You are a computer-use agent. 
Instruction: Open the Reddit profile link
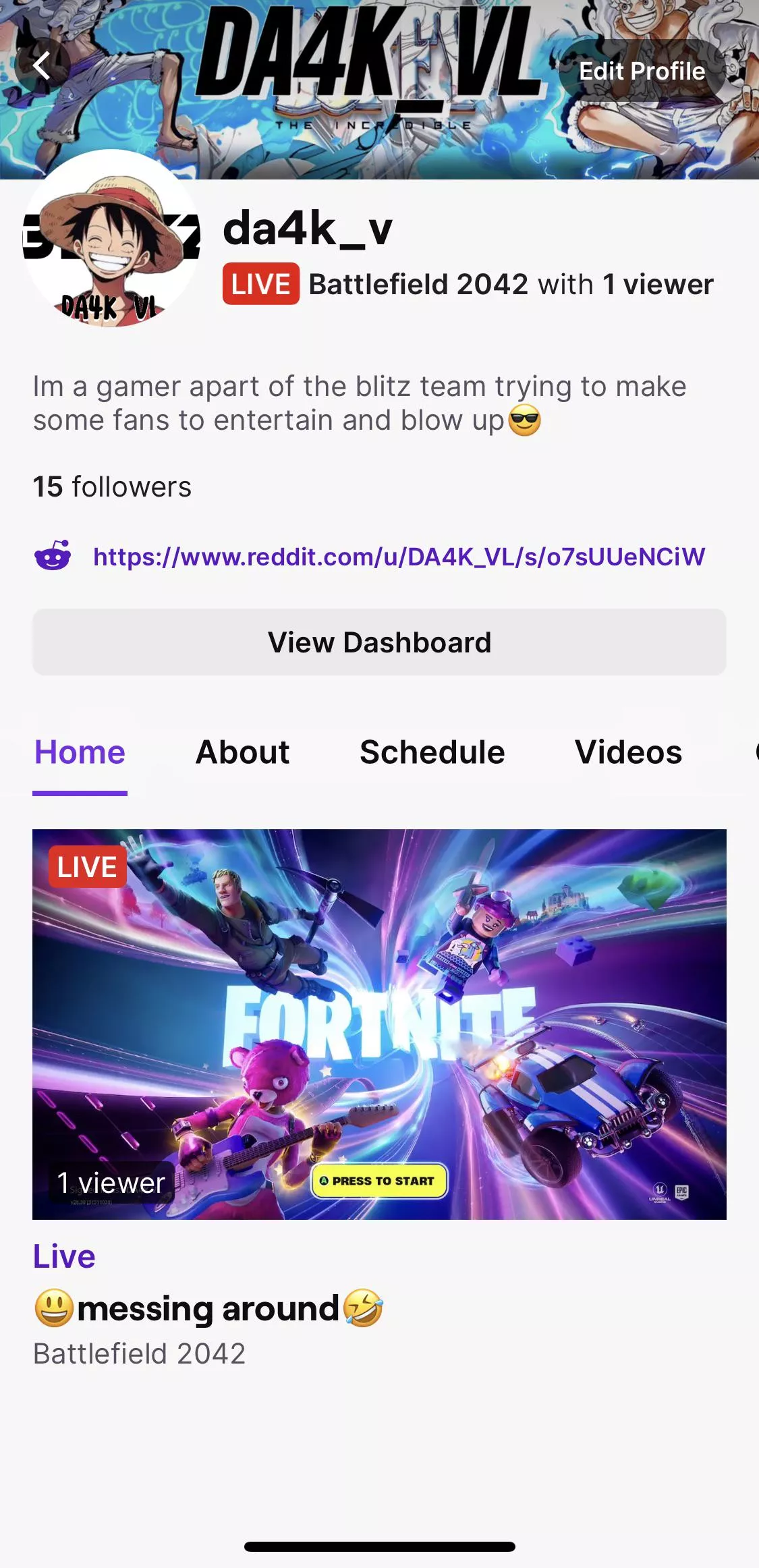click(x=398, y=557)
